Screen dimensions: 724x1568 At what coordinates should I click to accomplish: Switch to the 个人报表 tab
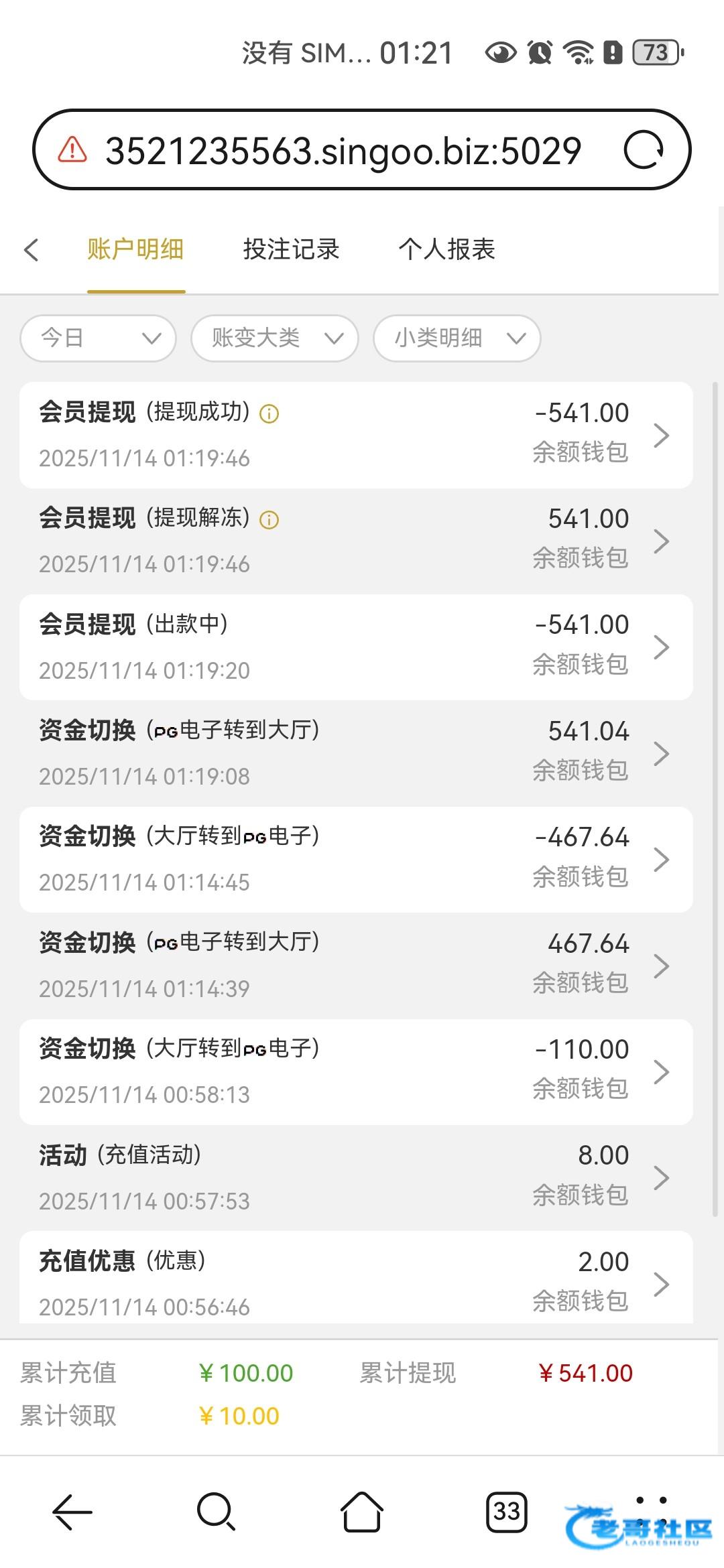coord(446,249)
